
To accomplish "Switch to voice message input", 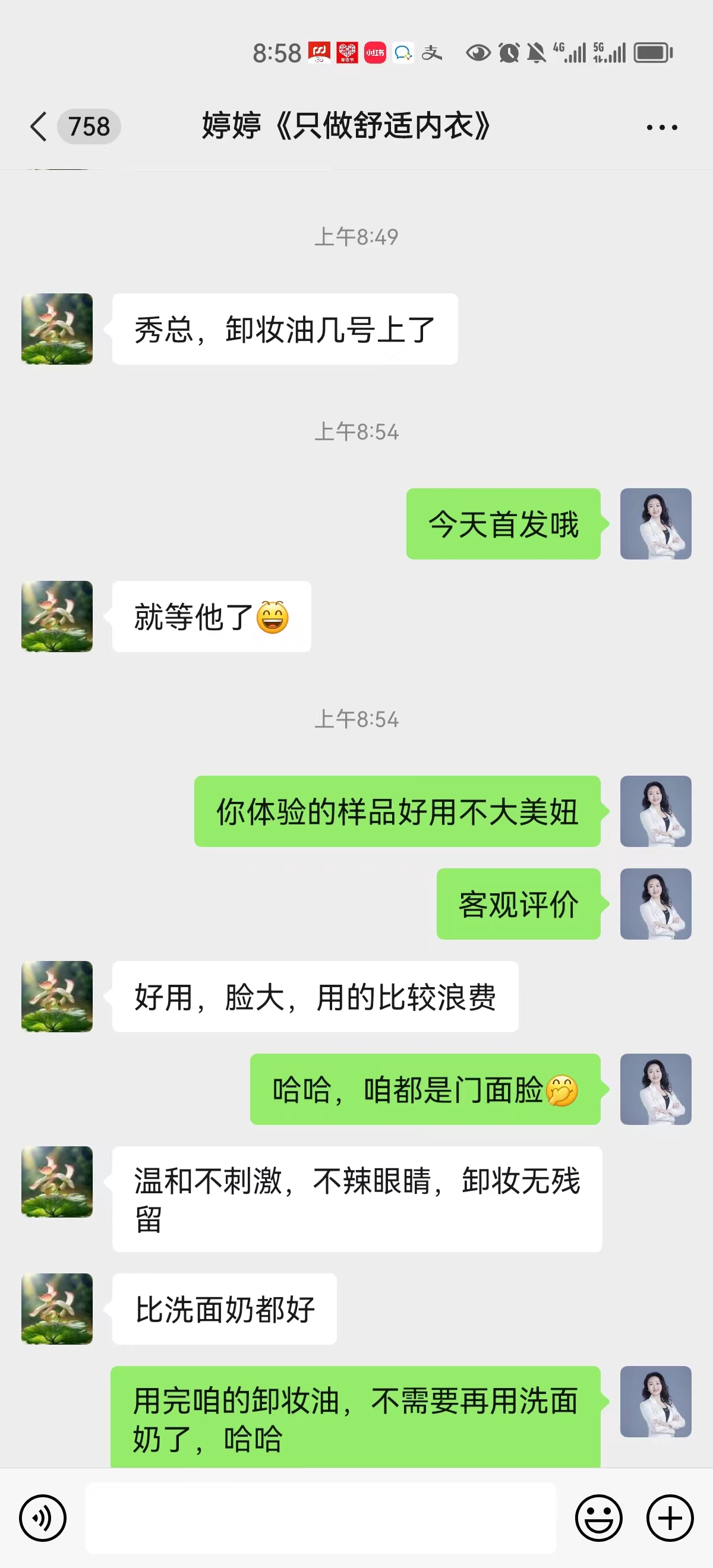I will (x=43, y=1518).
